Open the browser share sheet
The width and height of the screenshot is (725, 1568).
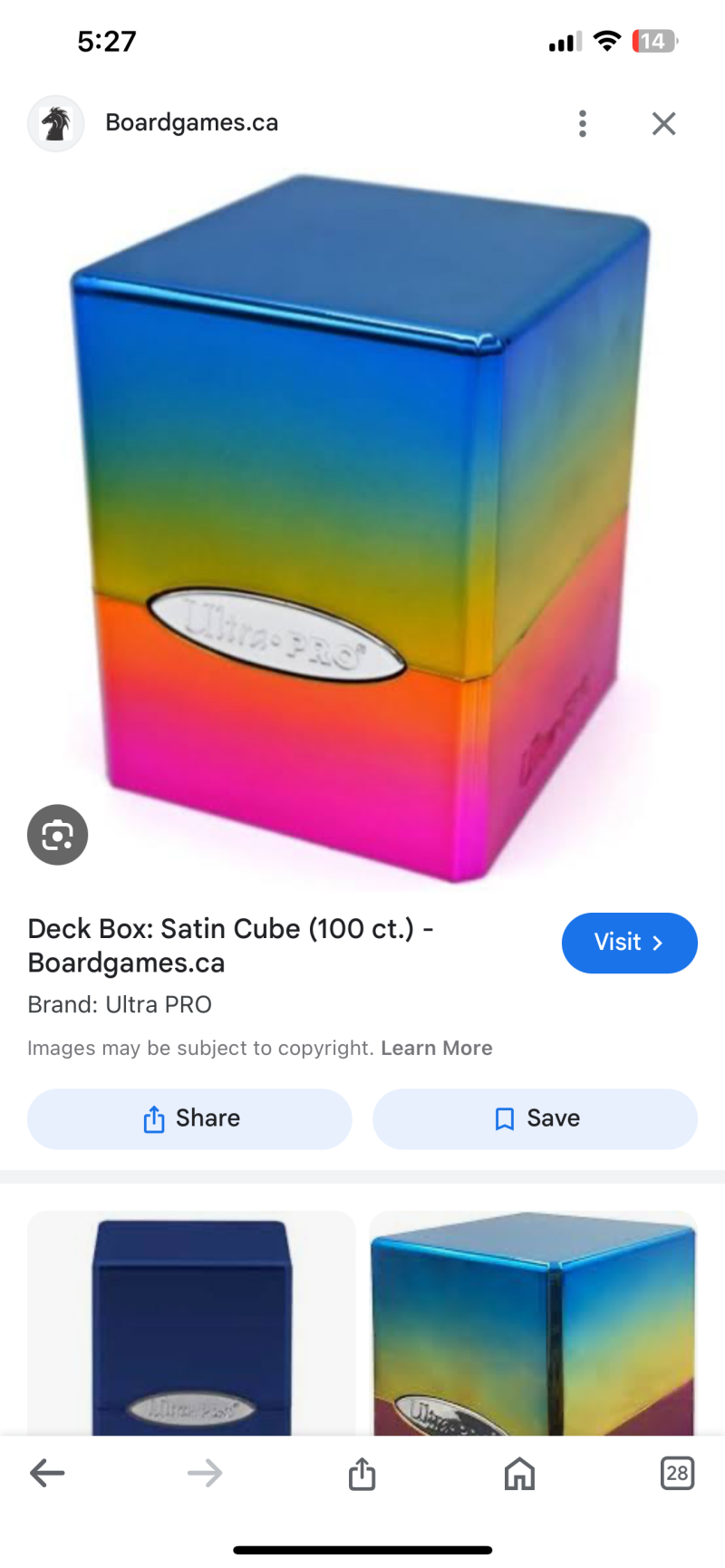[362, 1473]
